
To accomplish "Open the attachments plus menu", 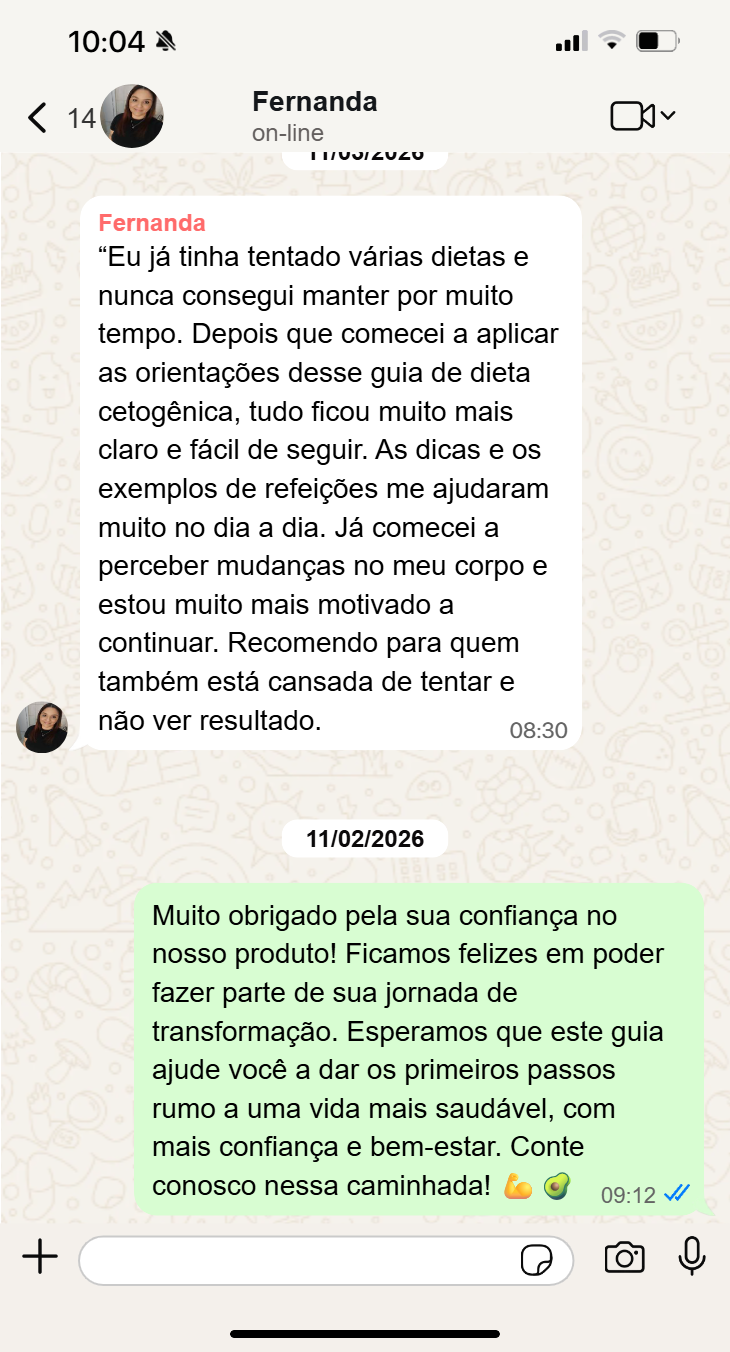I will tap(40, 1257).
